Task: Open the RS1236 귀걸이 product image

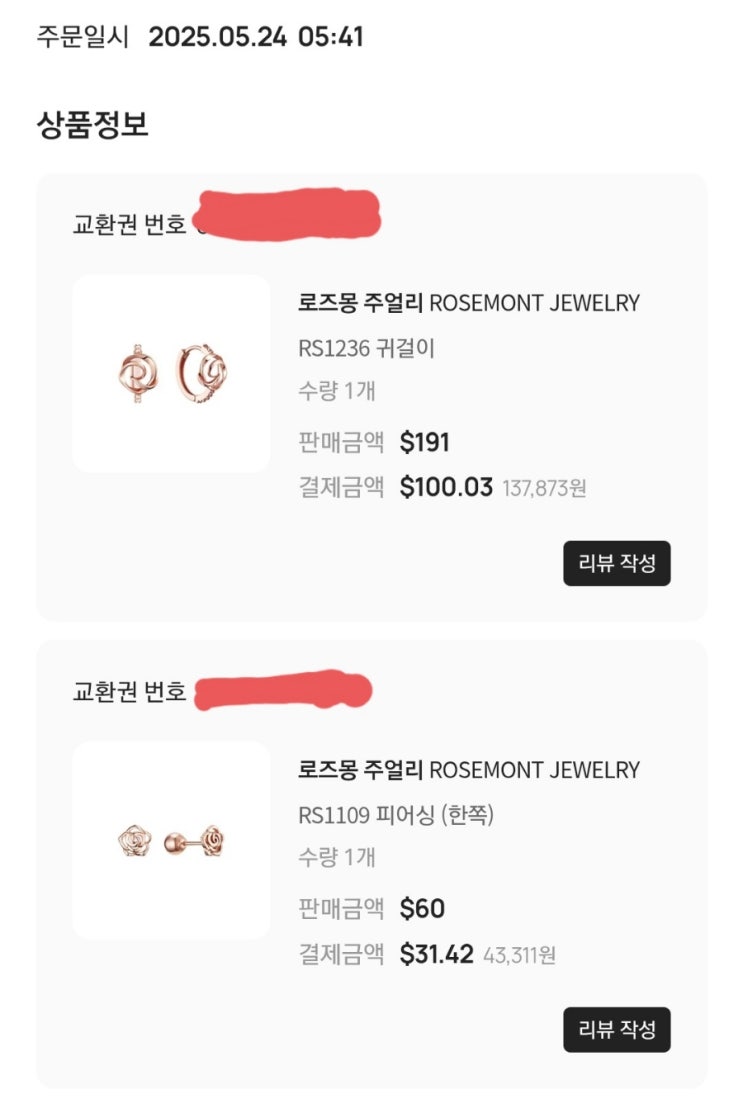Action: click(171, 373)
